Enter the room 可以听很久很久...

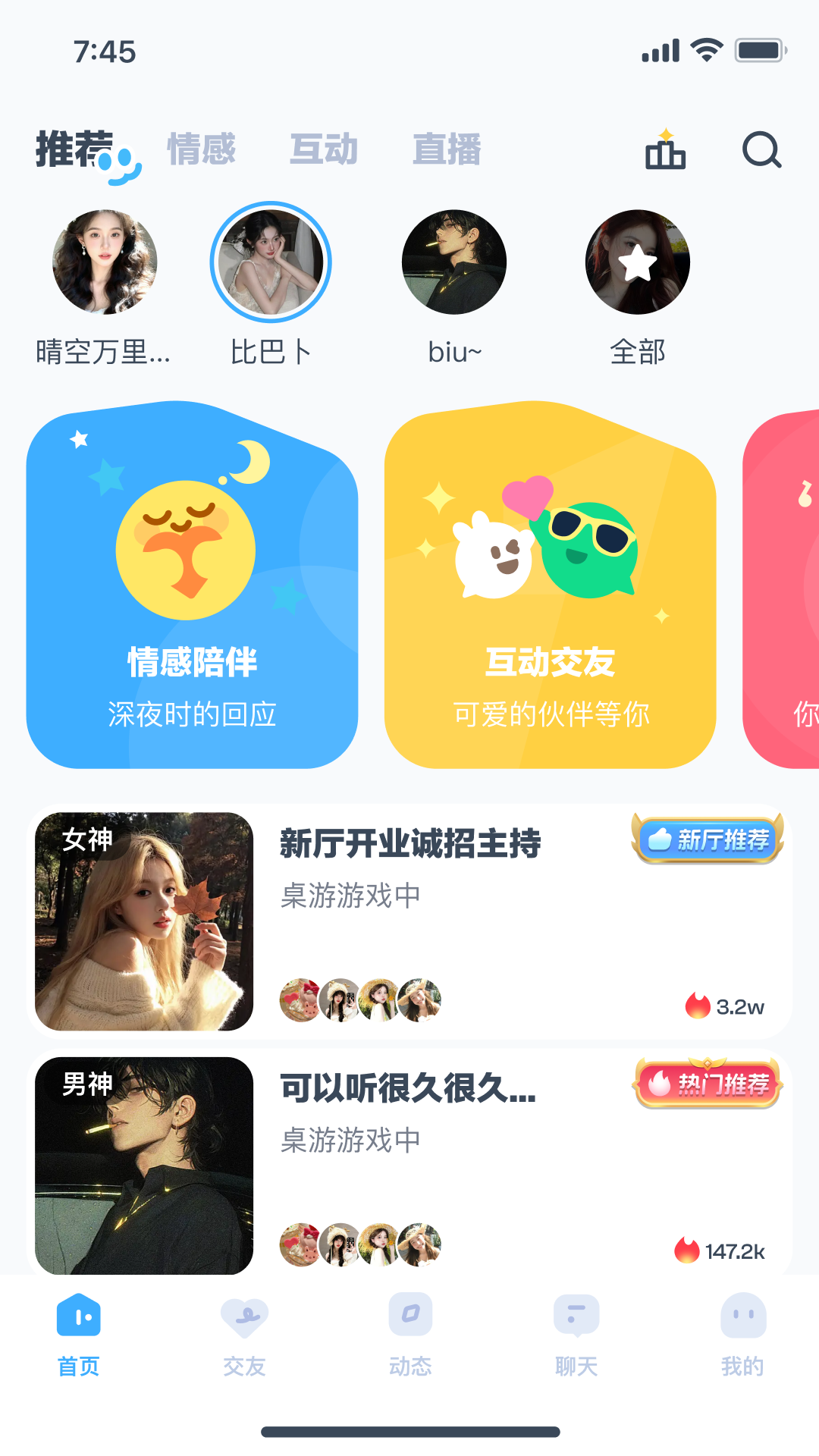(409, 1165)
